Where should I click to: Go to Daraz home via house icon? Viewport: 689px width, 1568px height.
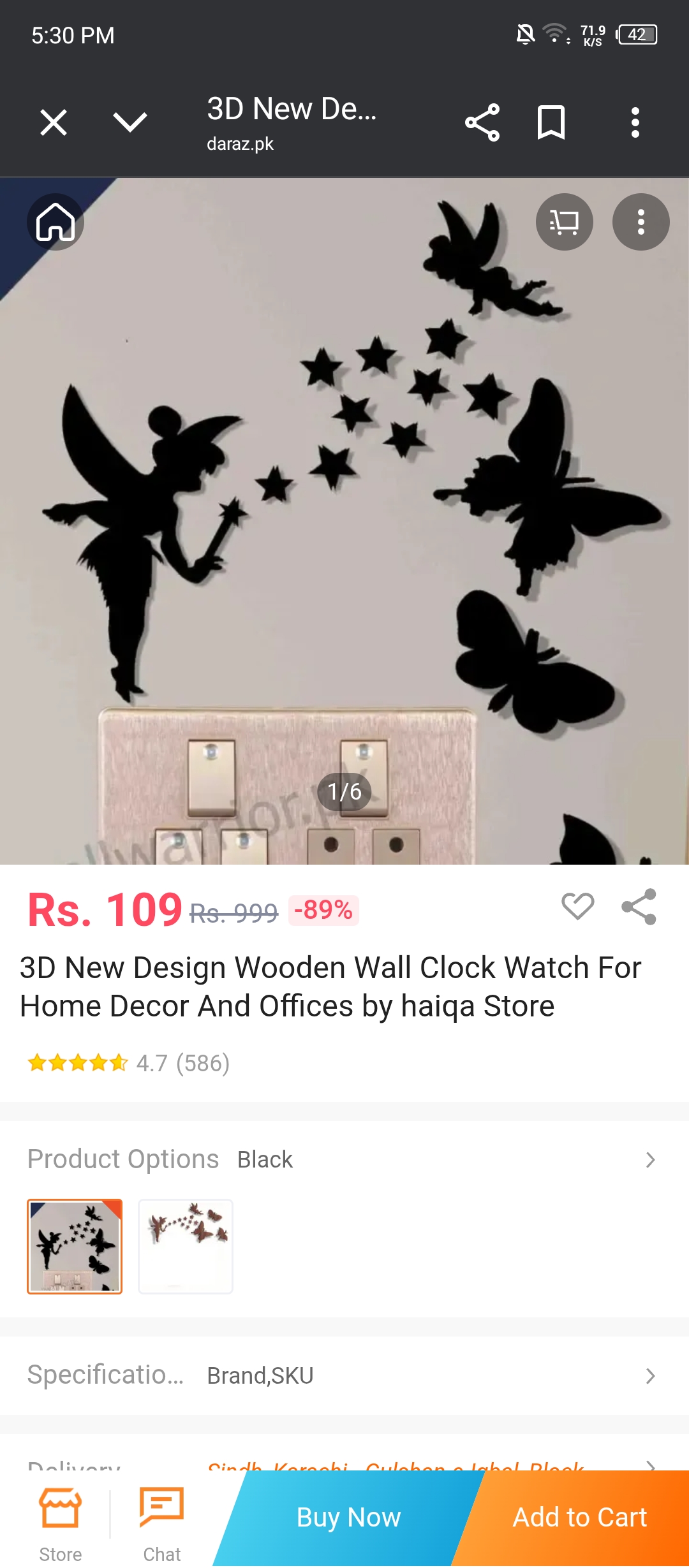click(x=56, y=222)
